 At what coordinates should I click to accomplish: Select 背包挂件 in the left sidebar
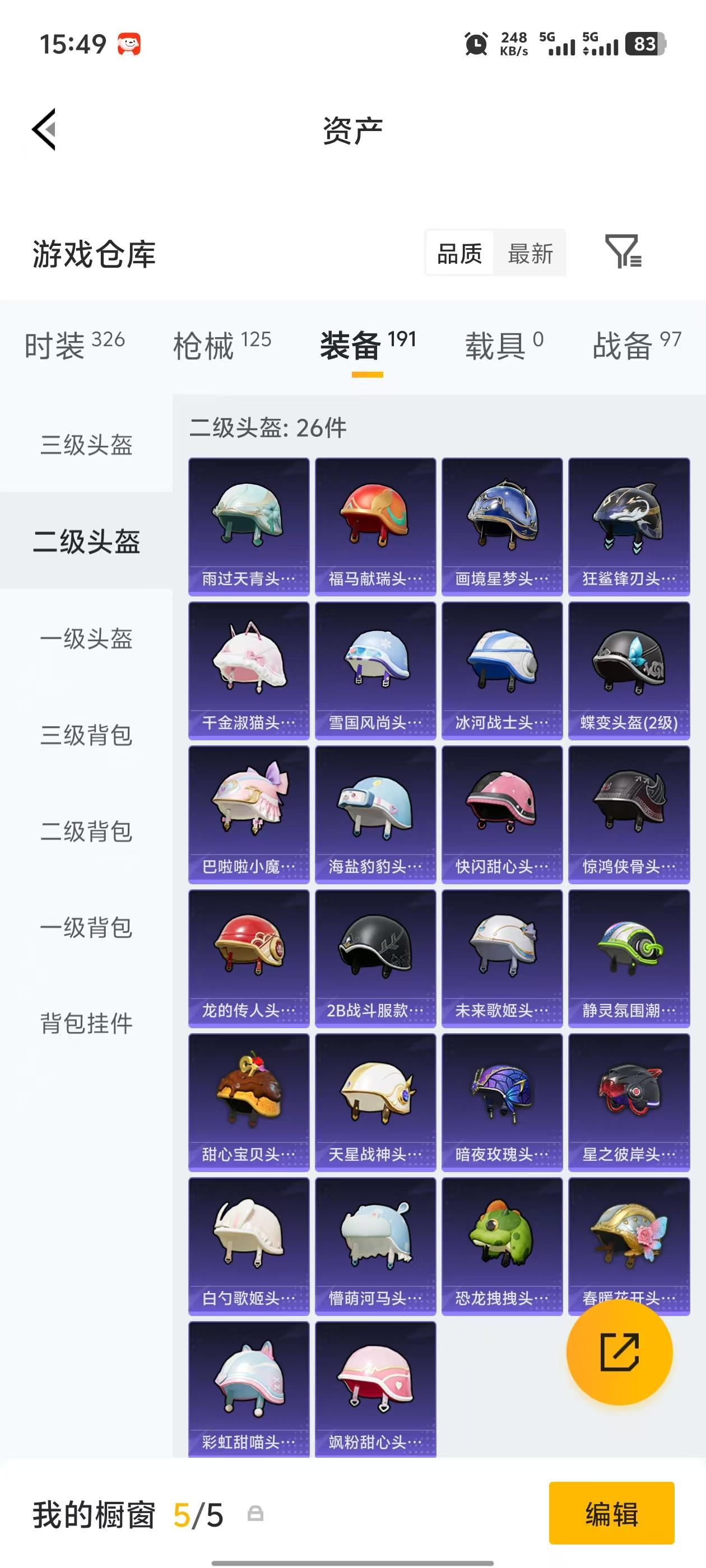click(86, 1020)
